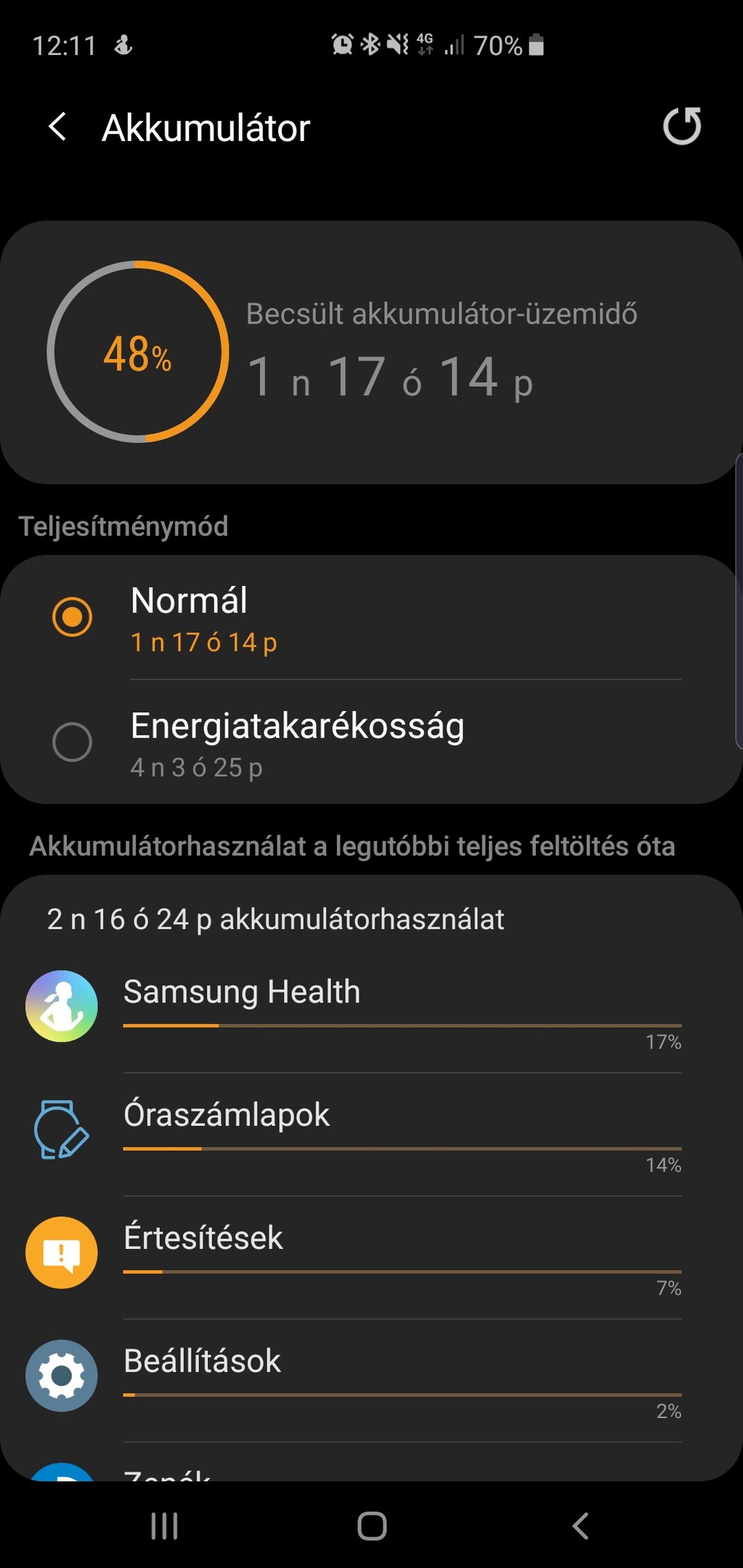The width and height of the screenshot is (743, 1568).
Task: Refresh the battery usage data
Action: coord(682,126)
